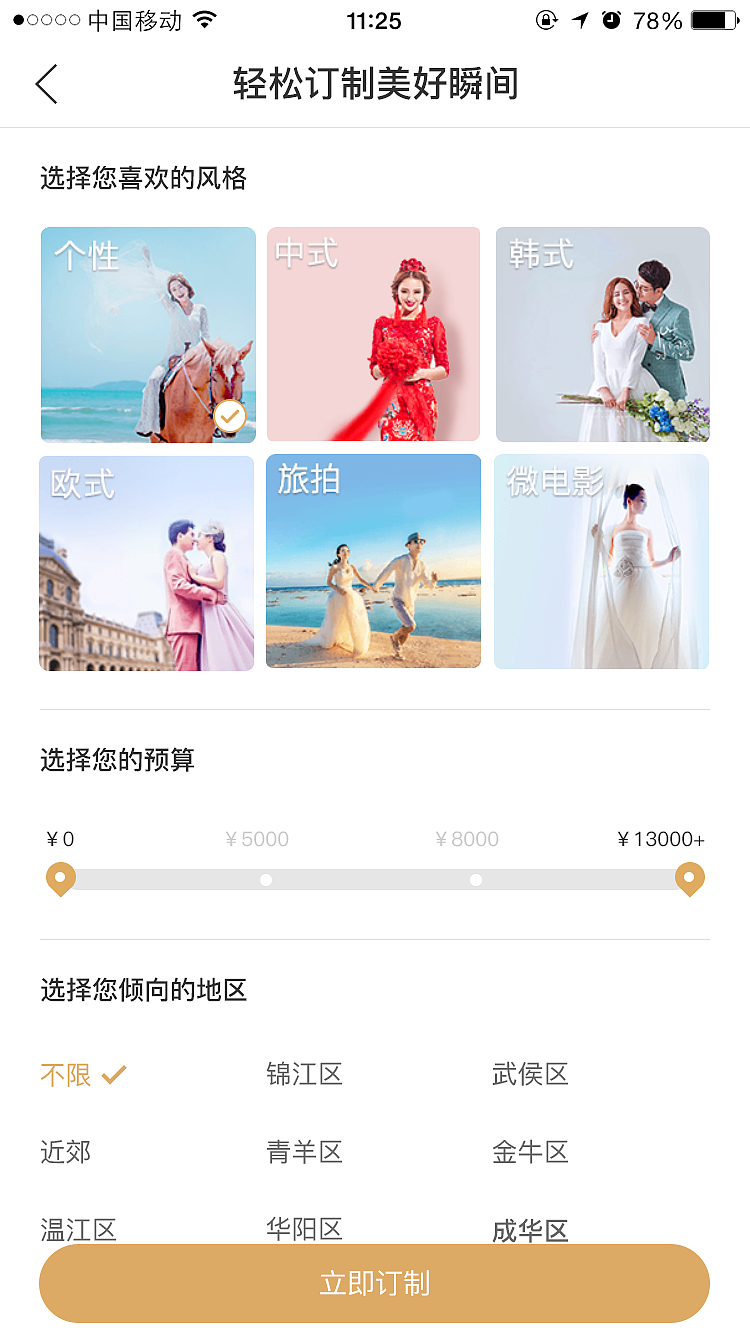Tap the ¥0 budget slider handle
Image resolution: width=750 pixels, height=1334 pixels.
click(x=61, y=879)
